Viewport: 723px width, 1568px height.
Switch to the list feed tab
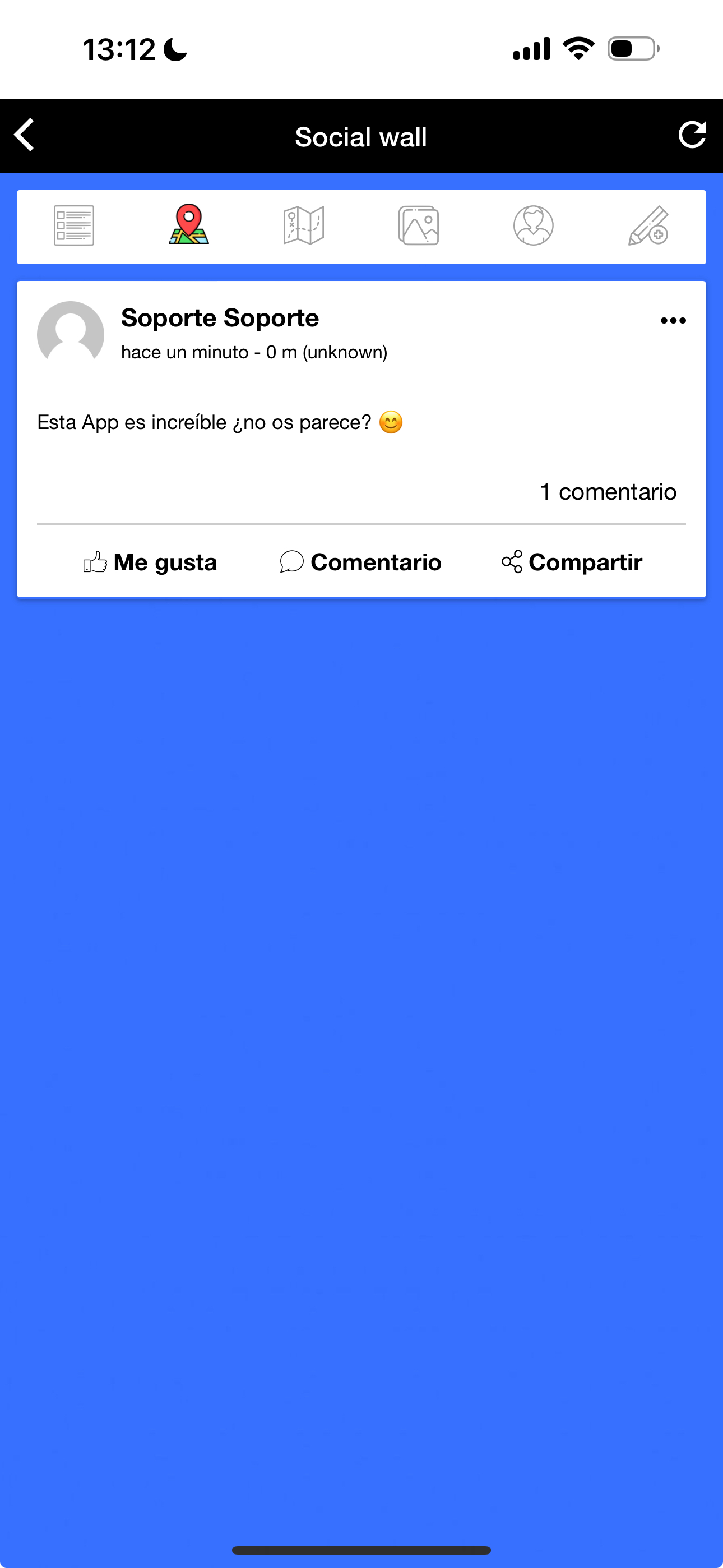pos(73,226)
